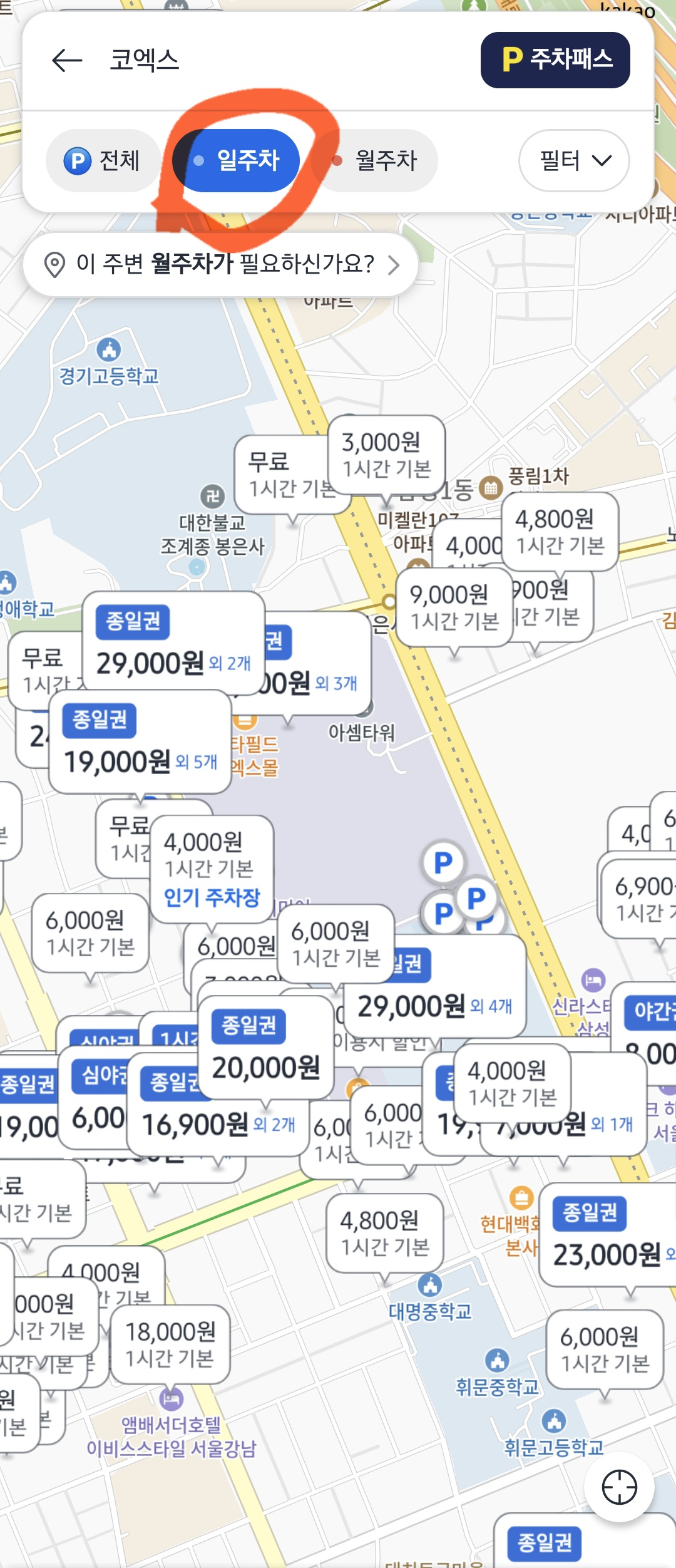This screenshot has width=676, height=1568.
Task: Open the 29,000원 외 2개 종일권 marker
Action: [173, 642]
